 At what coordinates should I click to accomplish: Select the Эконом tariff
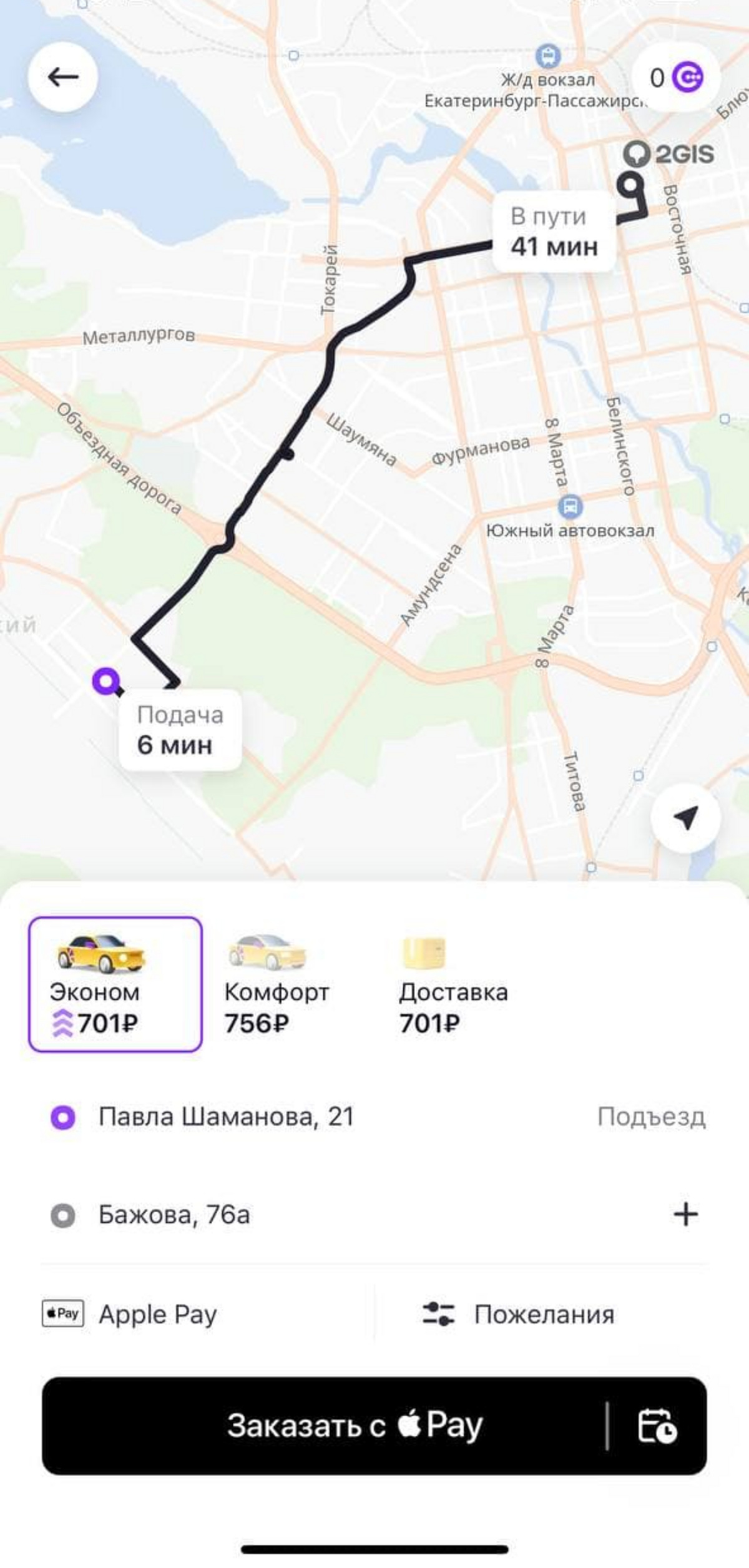coord(115,984)
